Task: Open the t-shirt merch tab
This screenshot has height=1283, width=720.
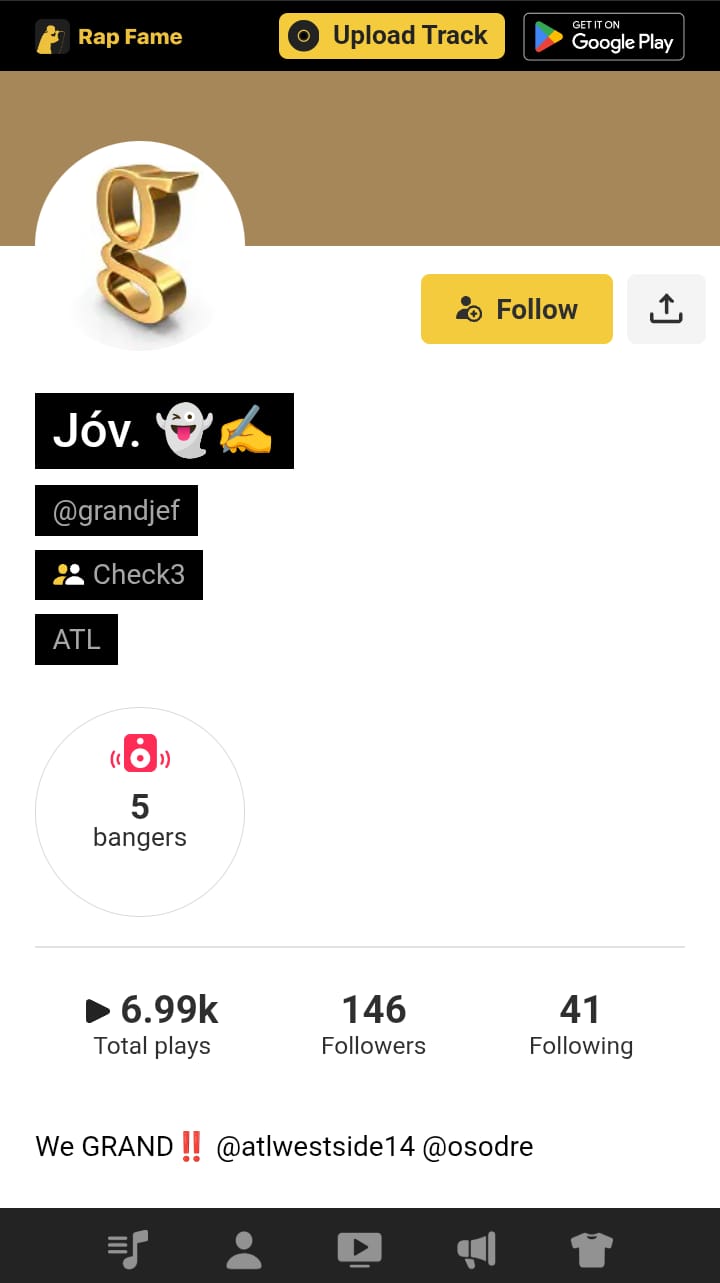Action: (x=591, y=1248)
